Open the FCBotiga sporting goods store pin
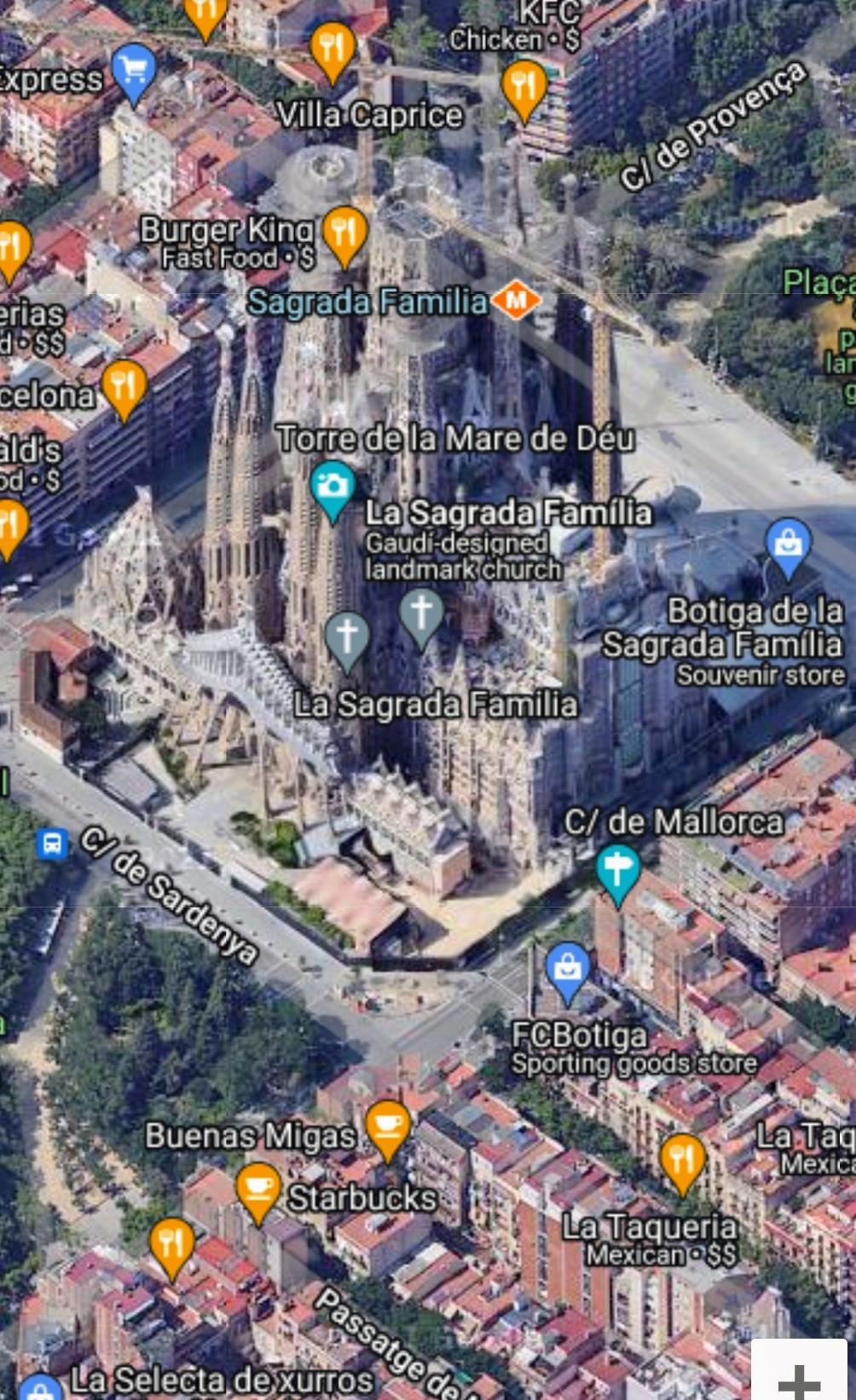The image size is (856, 1400). tap(567, 970)
